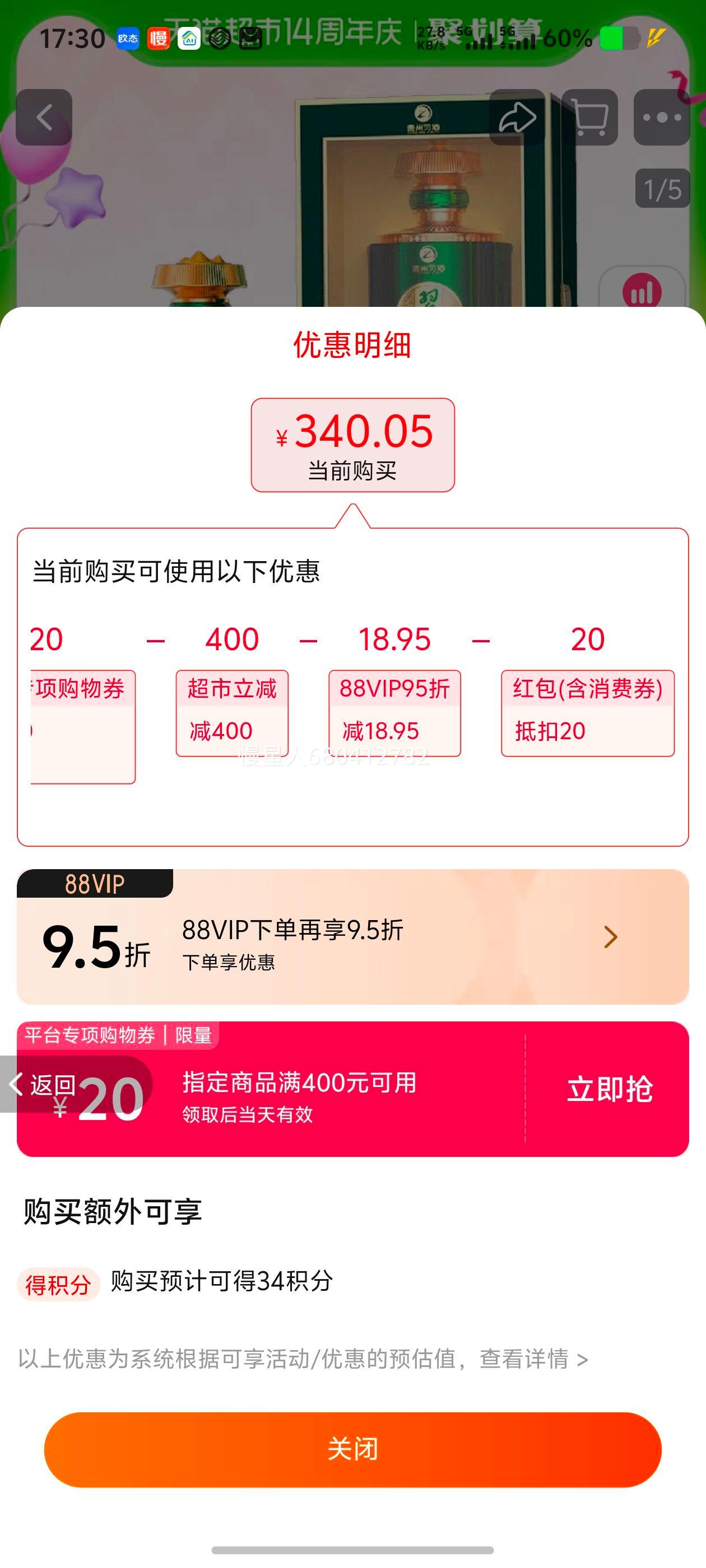706x1568 pixels.
Task: Select the 超市立减 减400 coupon card
Action: click(x=232, y=711)
